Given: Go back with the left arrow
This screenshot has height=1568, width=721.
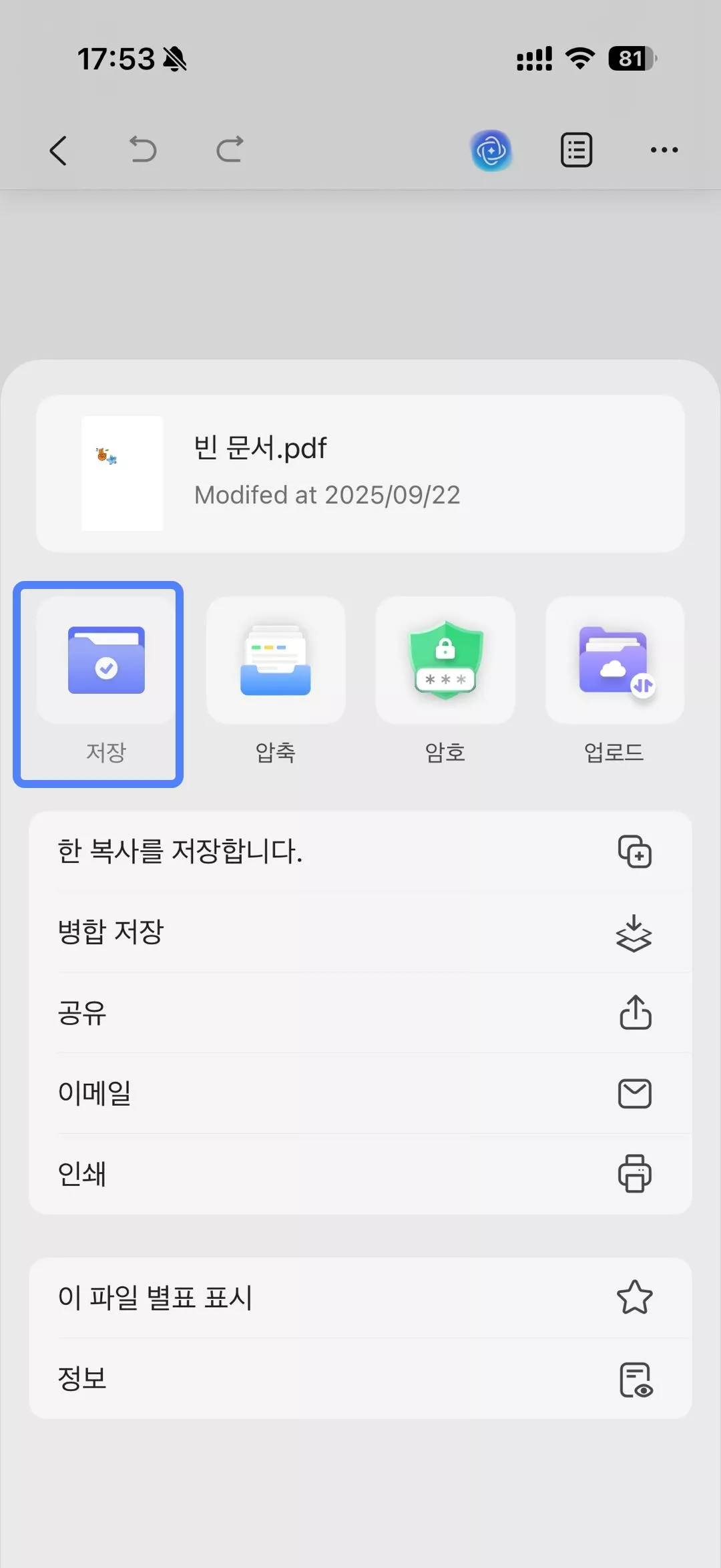Looking at the screenshot, I should pos(59,150).
